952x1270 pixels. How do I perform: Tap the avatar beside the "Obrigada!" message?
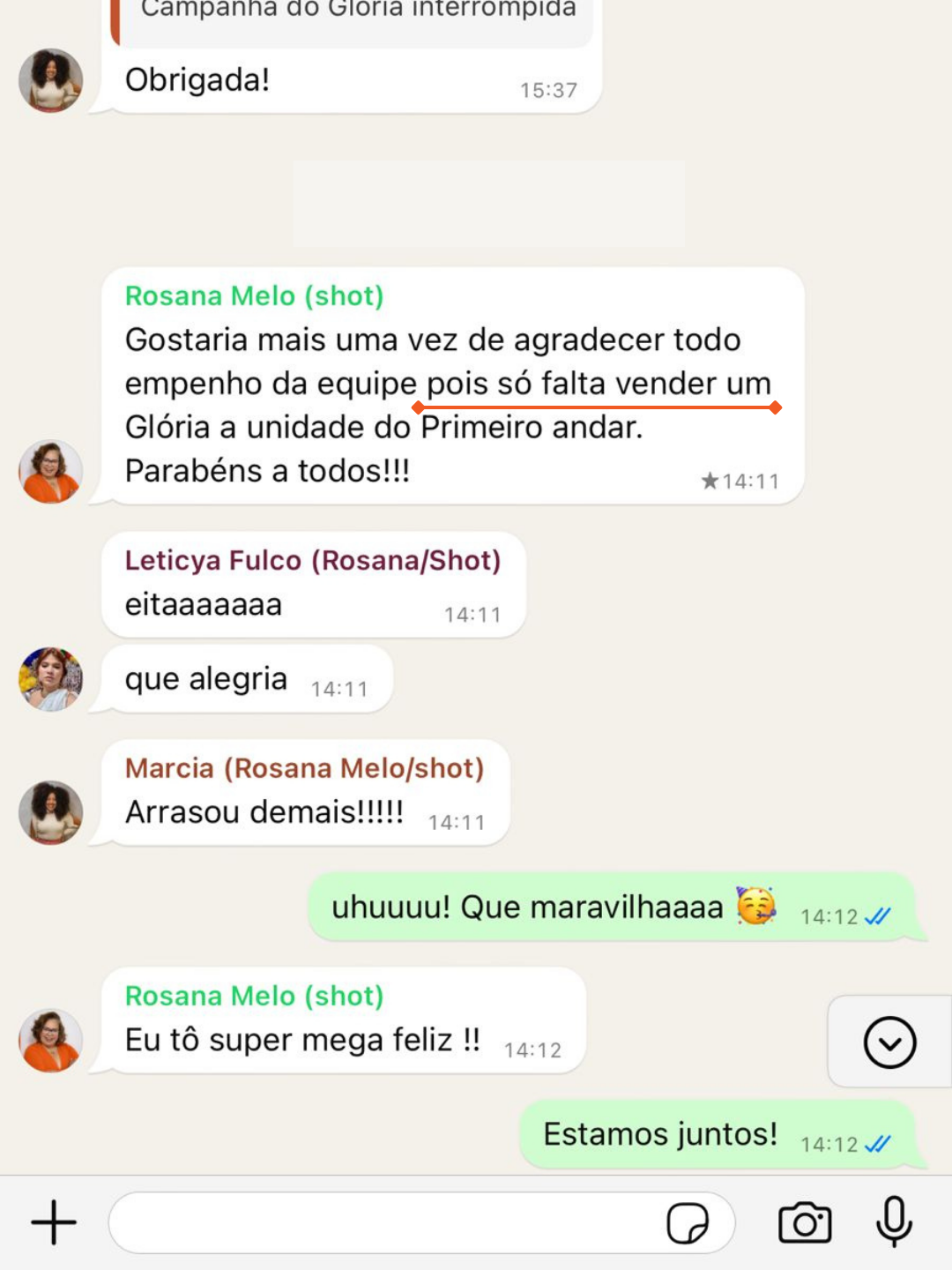[x=51, y=80]
